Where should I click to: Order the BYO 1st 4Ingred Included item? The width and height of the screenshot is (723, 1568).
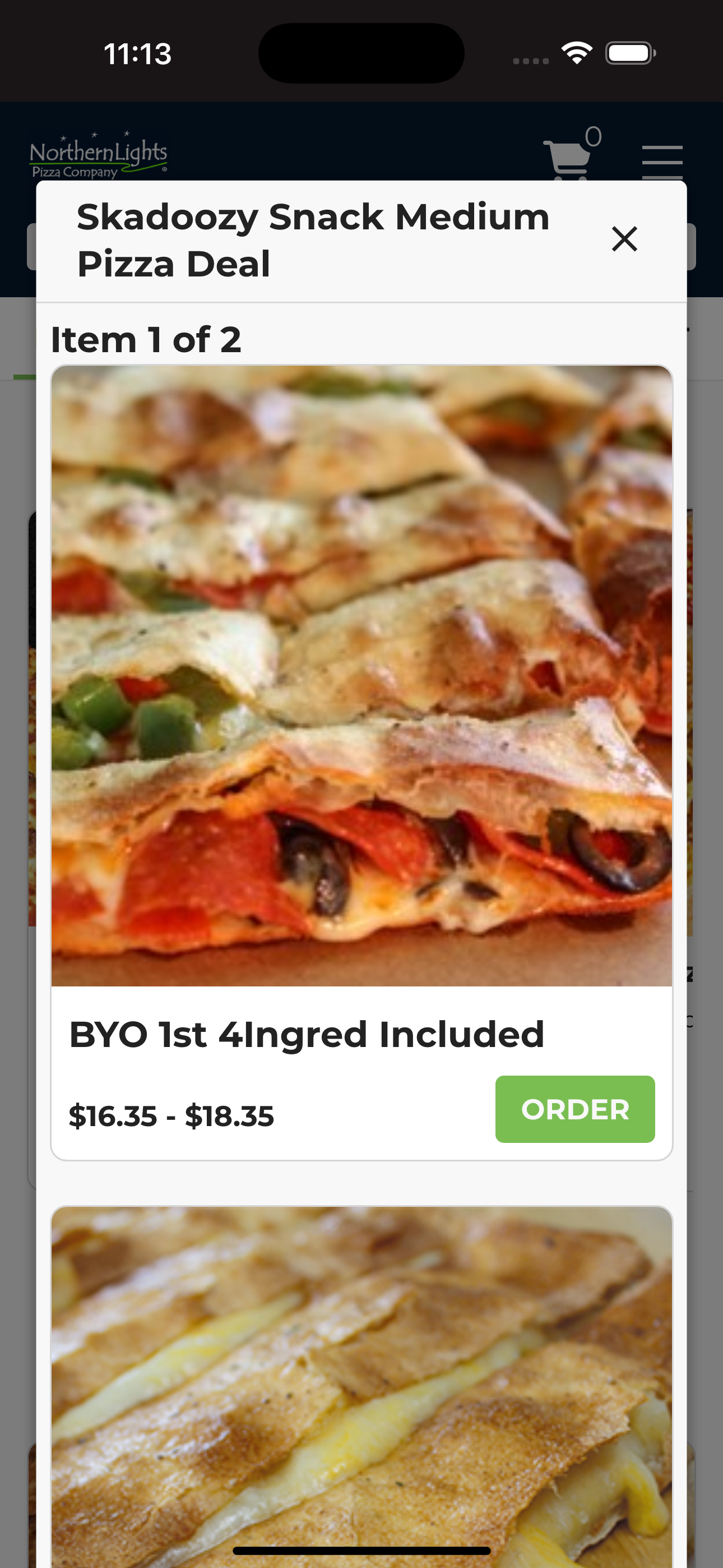[574, 1109]
